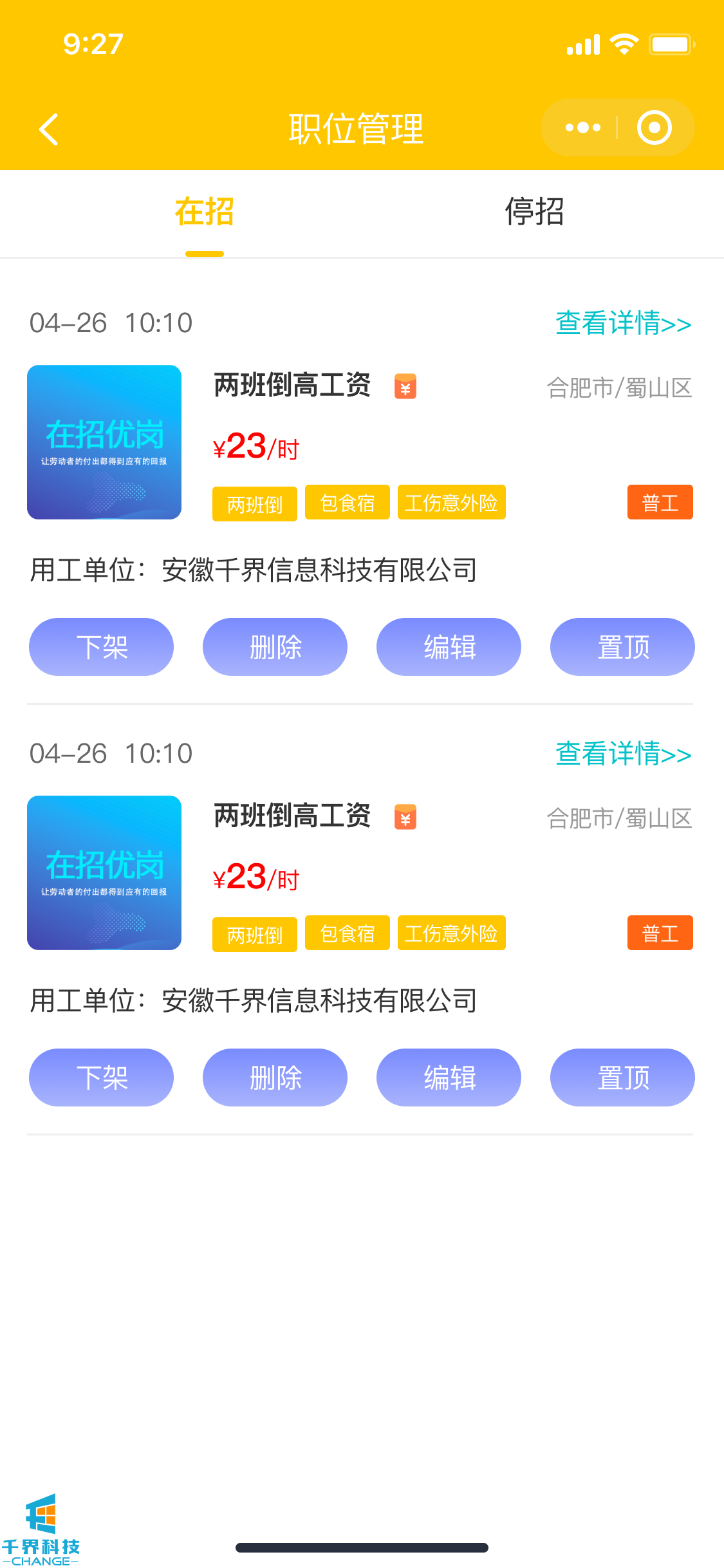
Task: Delete the second job listing with 删除
Action: point(275,1078)
